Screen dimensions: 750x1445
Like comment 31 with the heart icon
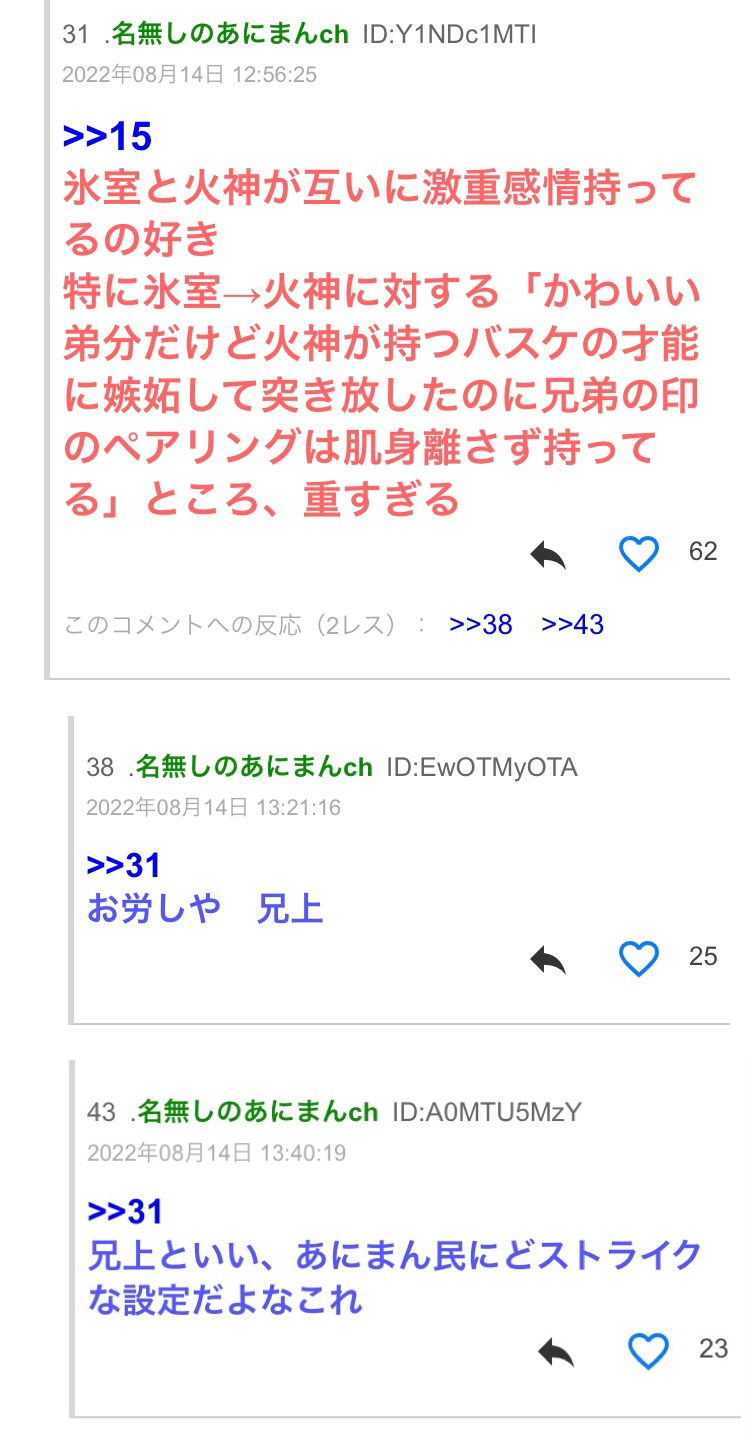(x=639, y=553)
